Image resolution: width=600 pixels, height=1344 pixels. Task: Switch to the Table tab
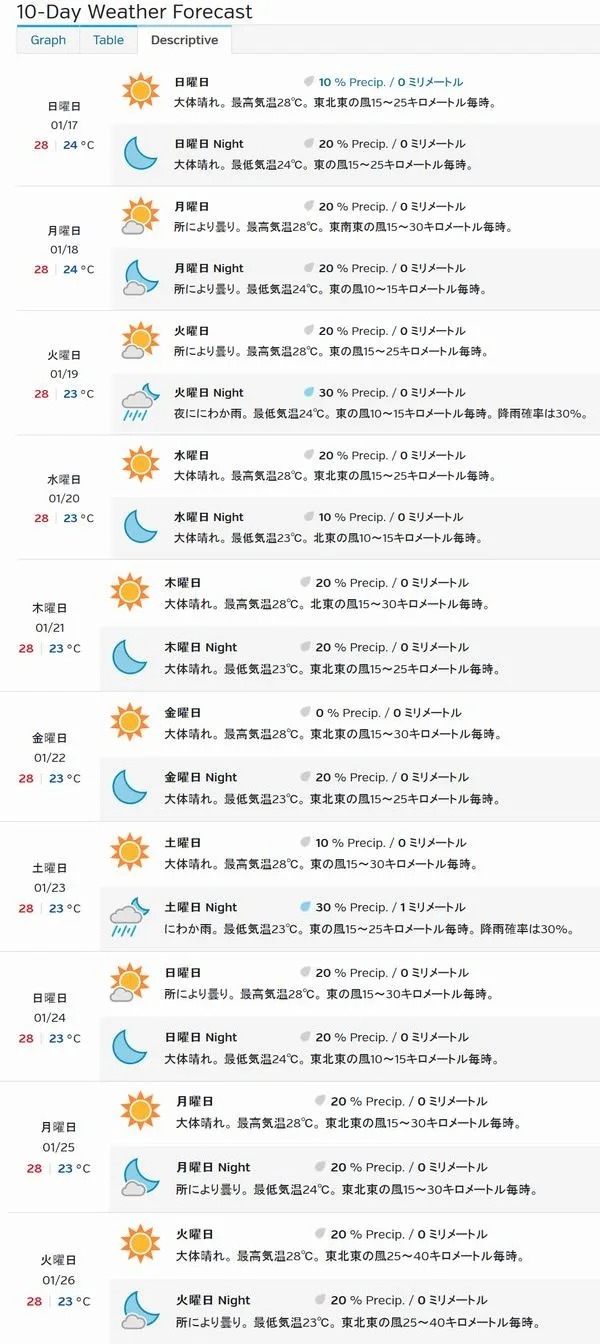[x=109, y=40]
